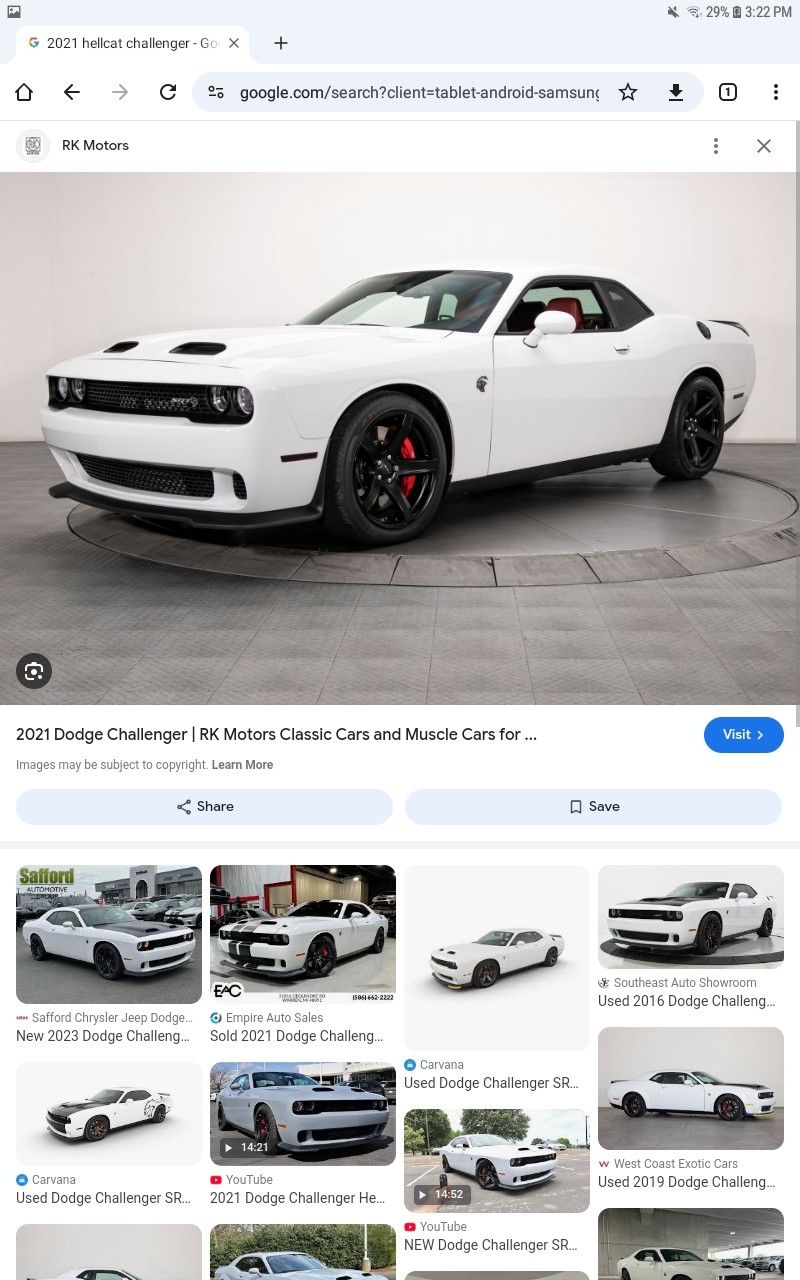Close the RK Motors image viewer
800x1280 pixels.
[x=764, y=146]
